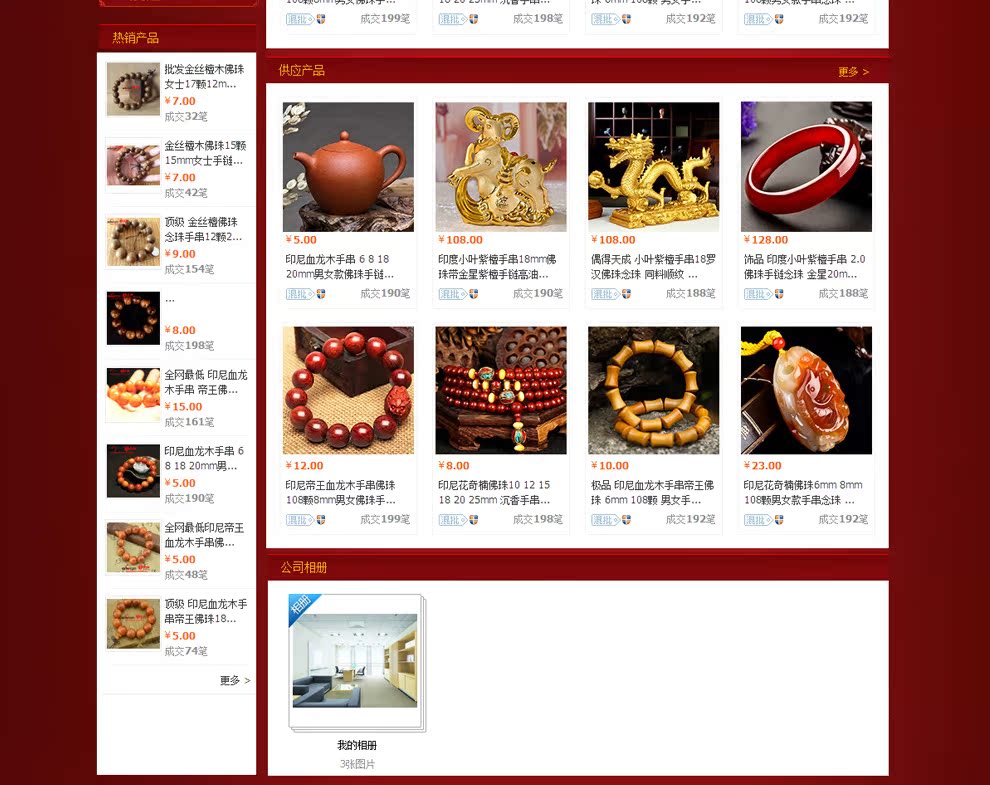990x785 pixels.
Task: Open hot product 金丝檀木佛珠15颗 item
Action: [204, 152]
